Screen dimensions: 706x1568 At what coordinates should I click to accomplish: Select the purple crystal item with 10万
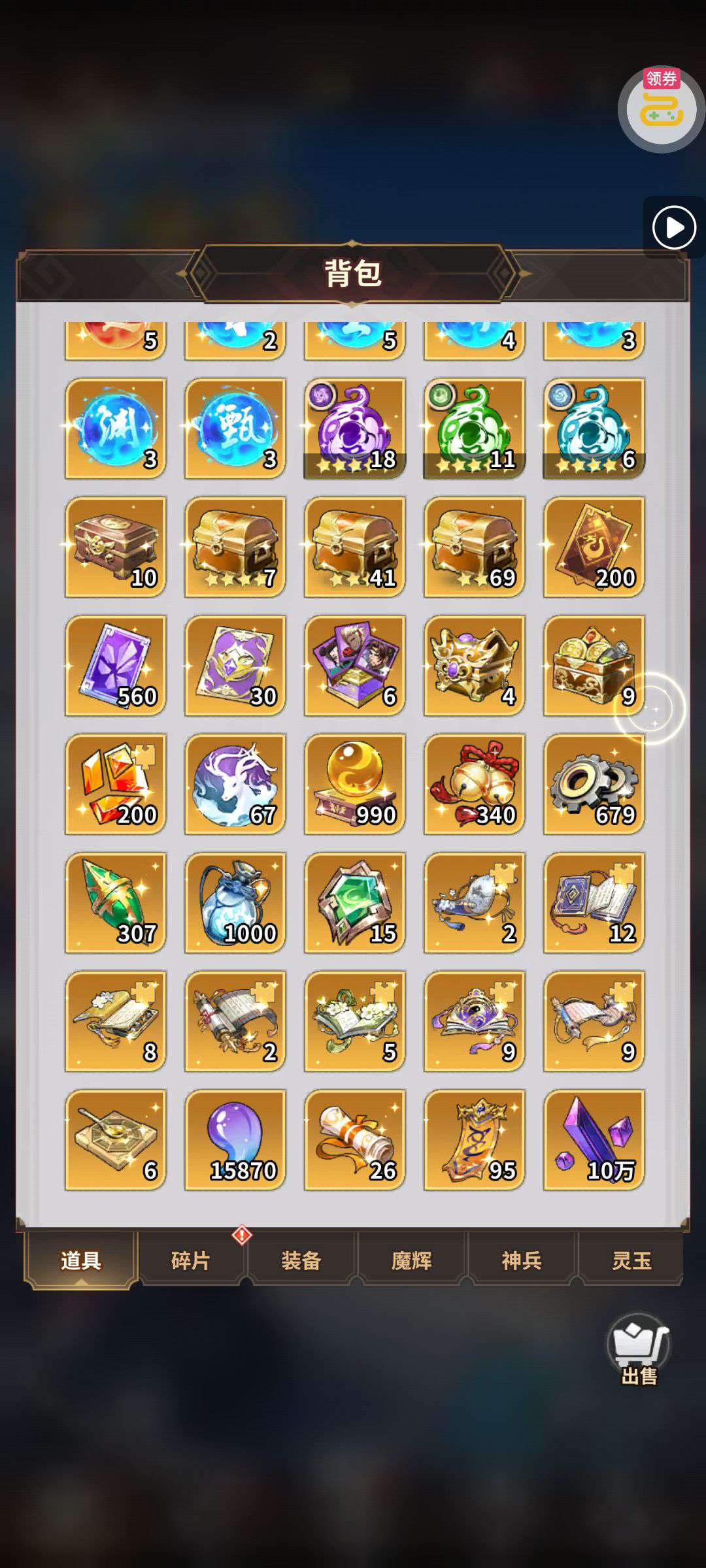(x=594, y=1139)
